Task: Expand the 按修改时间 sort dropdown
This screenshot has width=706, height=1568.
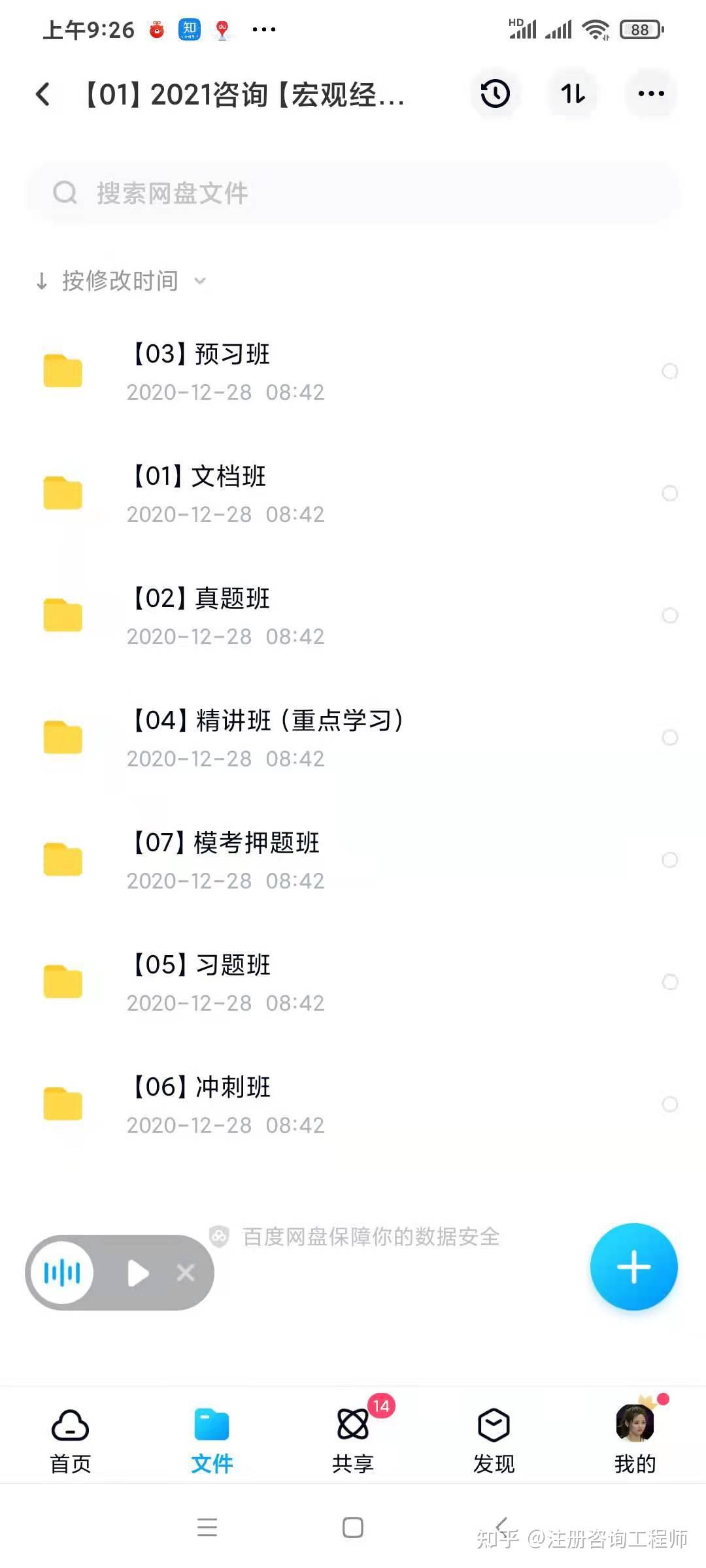Action: [x=122, y=281]
